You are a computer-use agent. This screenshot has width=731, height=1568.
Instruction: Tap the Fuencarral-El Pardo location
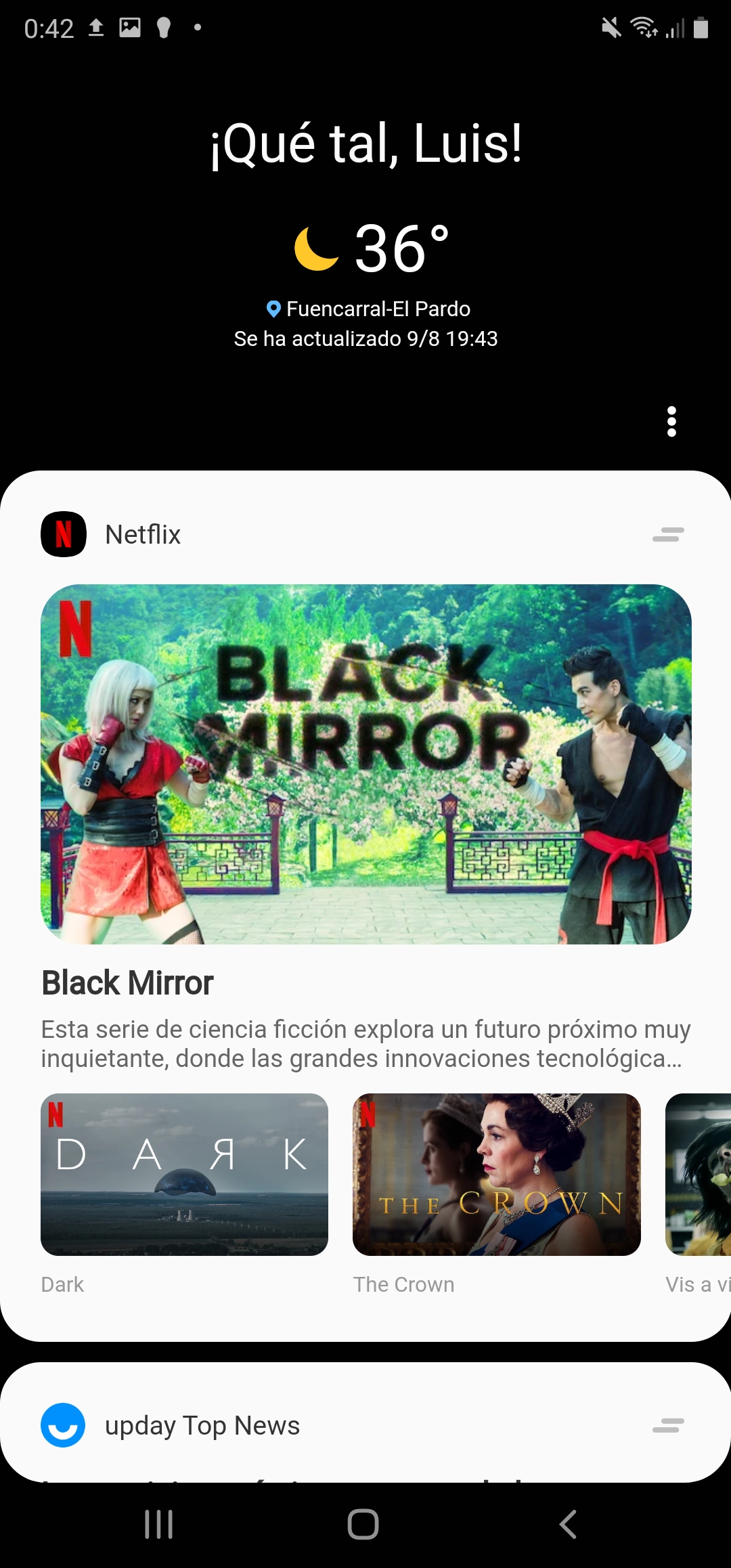point(368,309)
